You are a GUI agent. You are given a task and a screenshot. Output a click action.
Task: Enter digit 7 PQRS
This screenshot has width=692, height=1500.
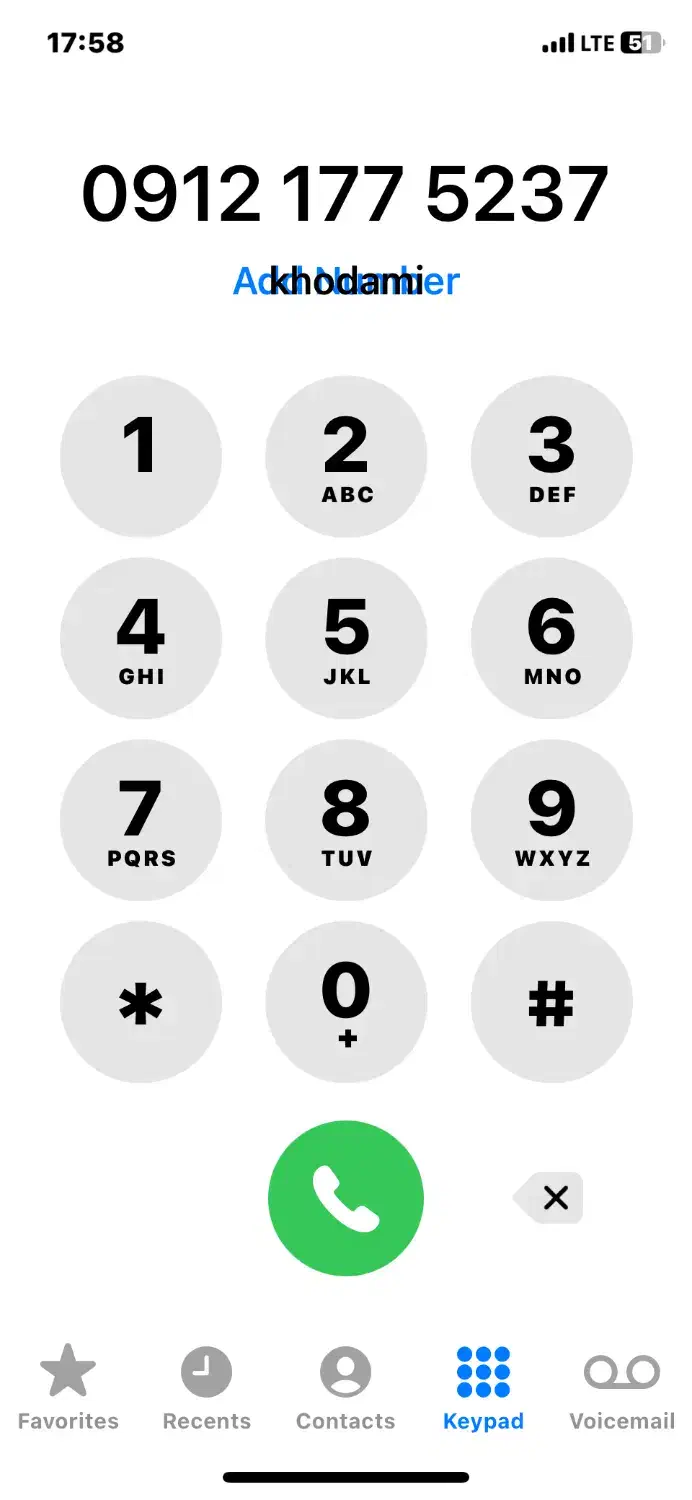point(141,821)
